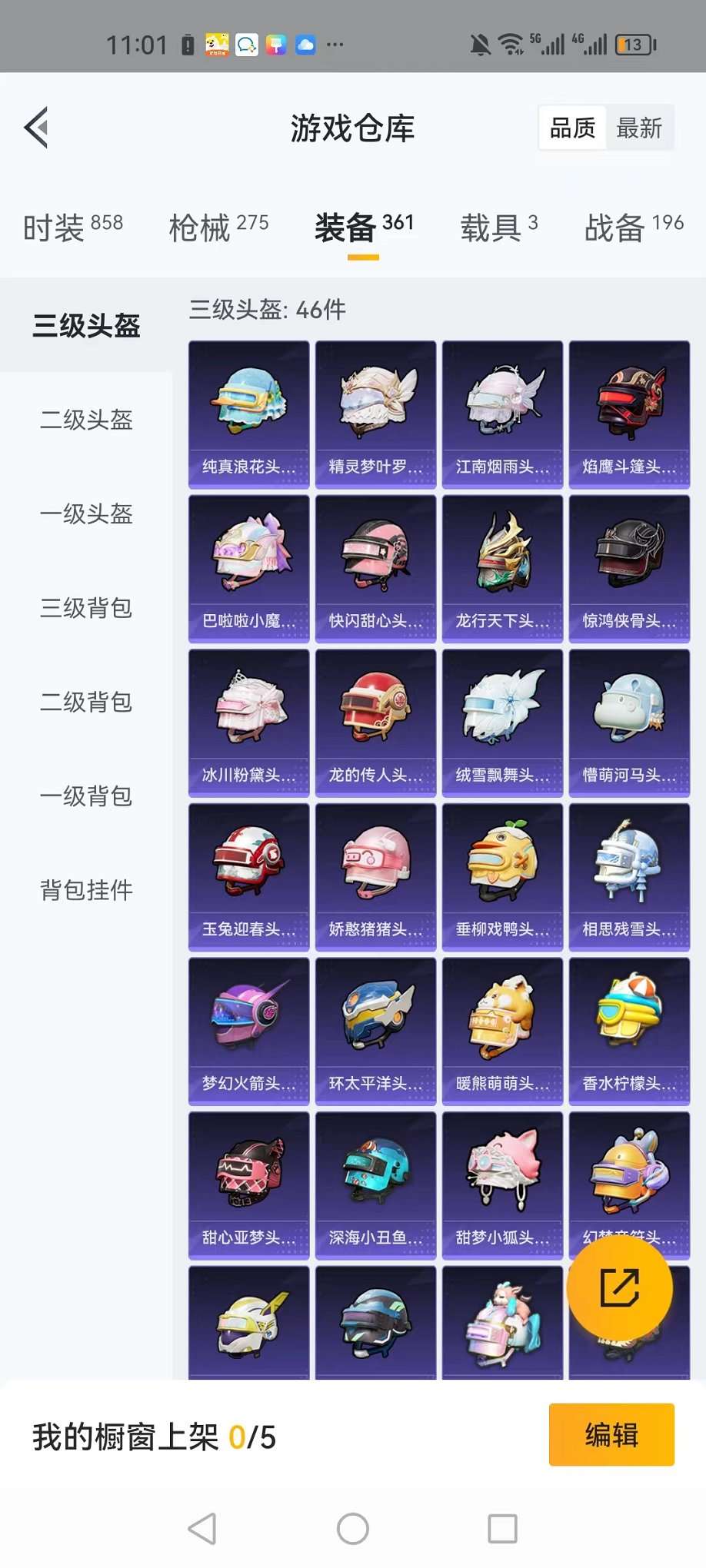Viewport: 706px width, 1568px height.
Task: Switch to the 枪械 tab
Action: click(x=218, y=228)
